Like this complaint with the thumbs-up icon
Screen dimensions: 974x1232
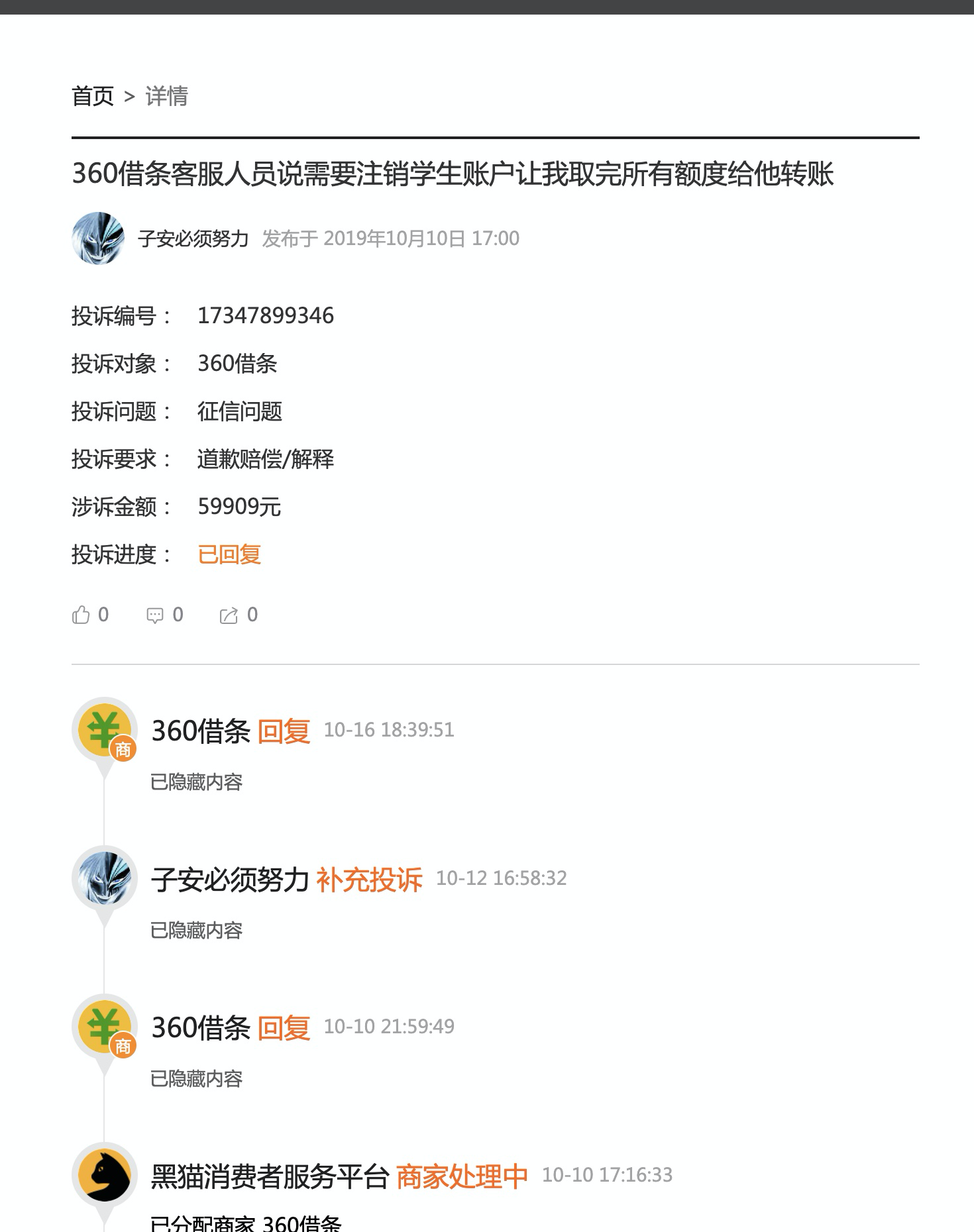coord(81,615)
